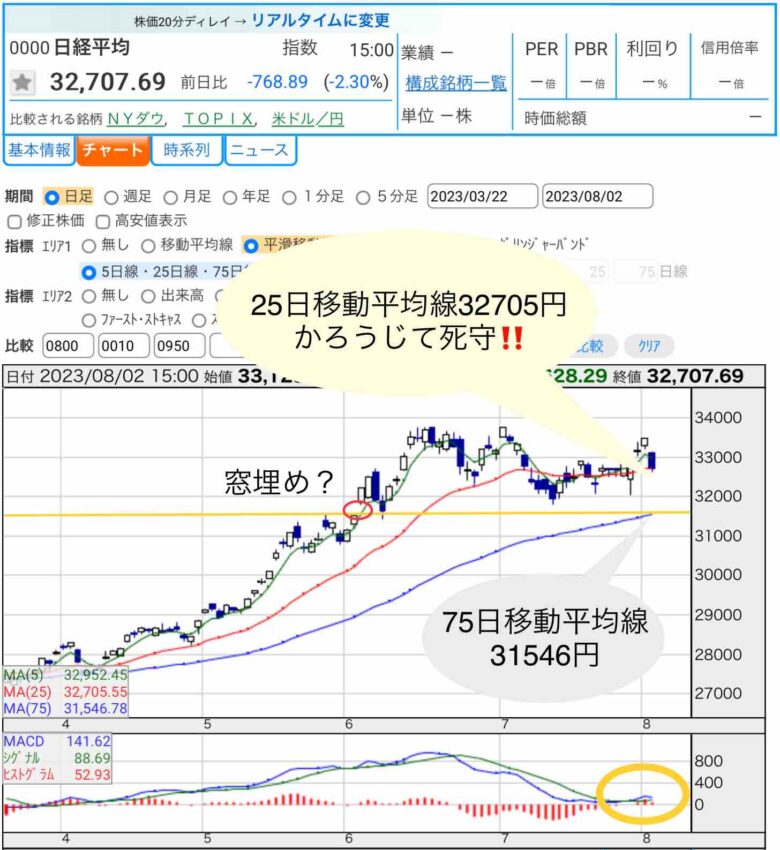780x850 pixels.
Task: Open 構成銘柄一覧 constituent list
Action: coord(456,83)
